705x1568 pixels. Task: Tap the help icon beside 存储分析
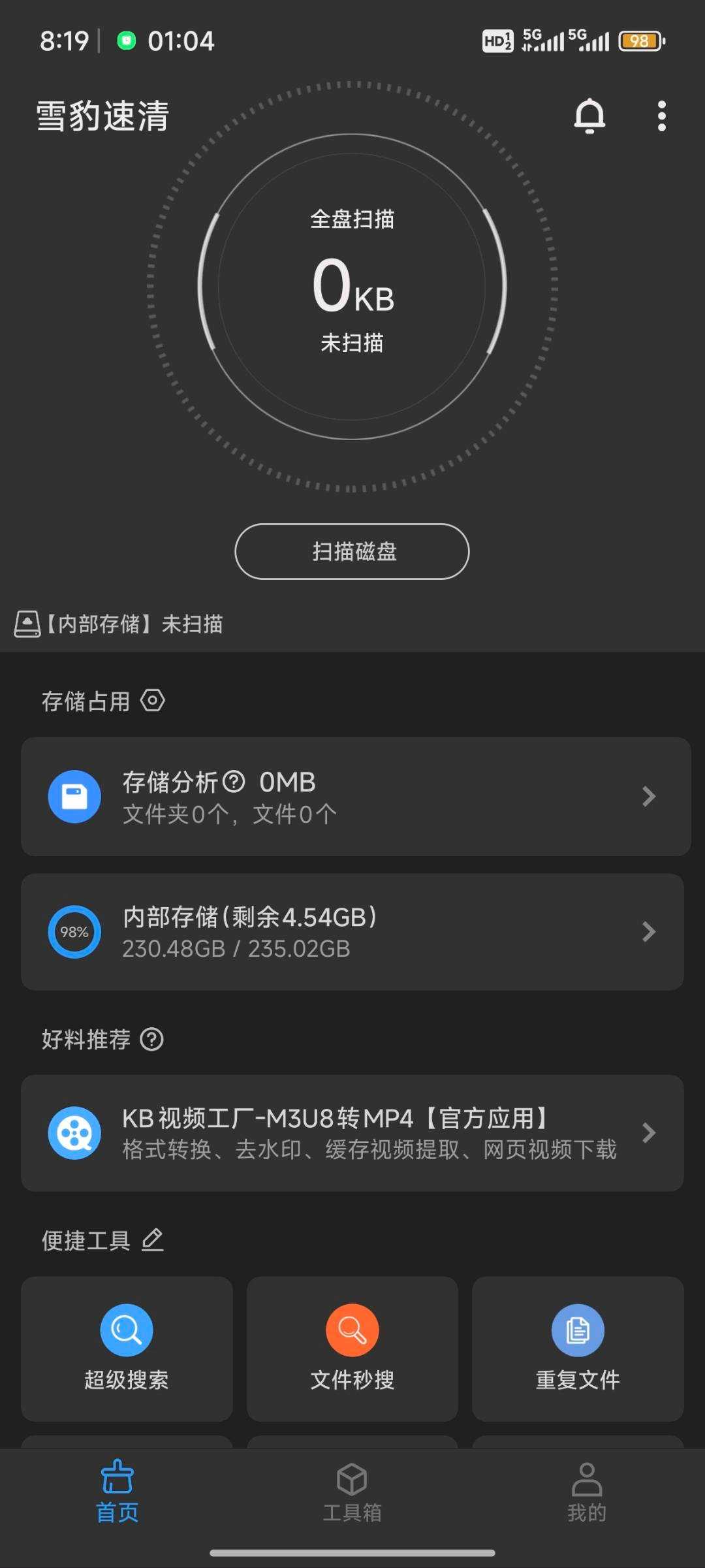[x=234, y=782]
